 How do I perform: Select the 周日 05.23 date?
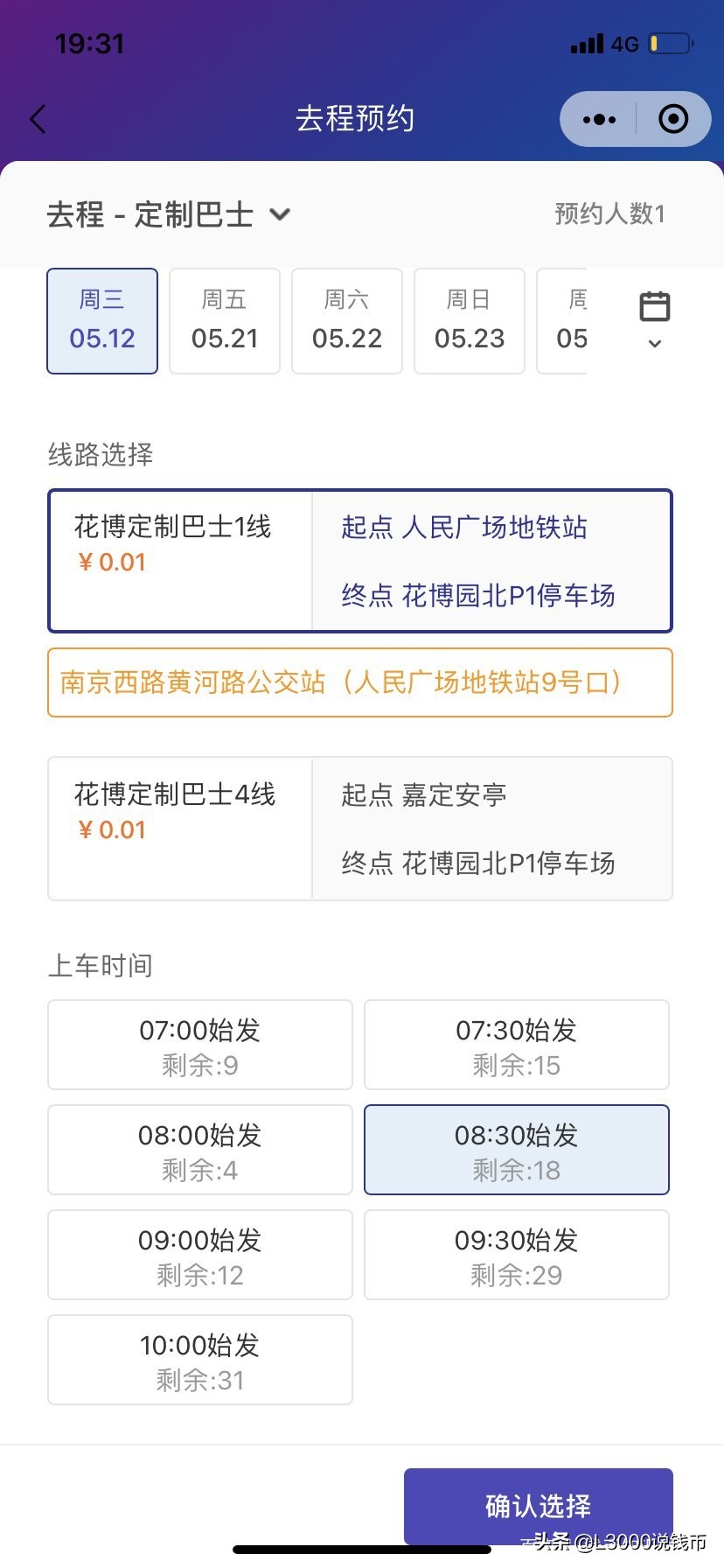[469, 320]
